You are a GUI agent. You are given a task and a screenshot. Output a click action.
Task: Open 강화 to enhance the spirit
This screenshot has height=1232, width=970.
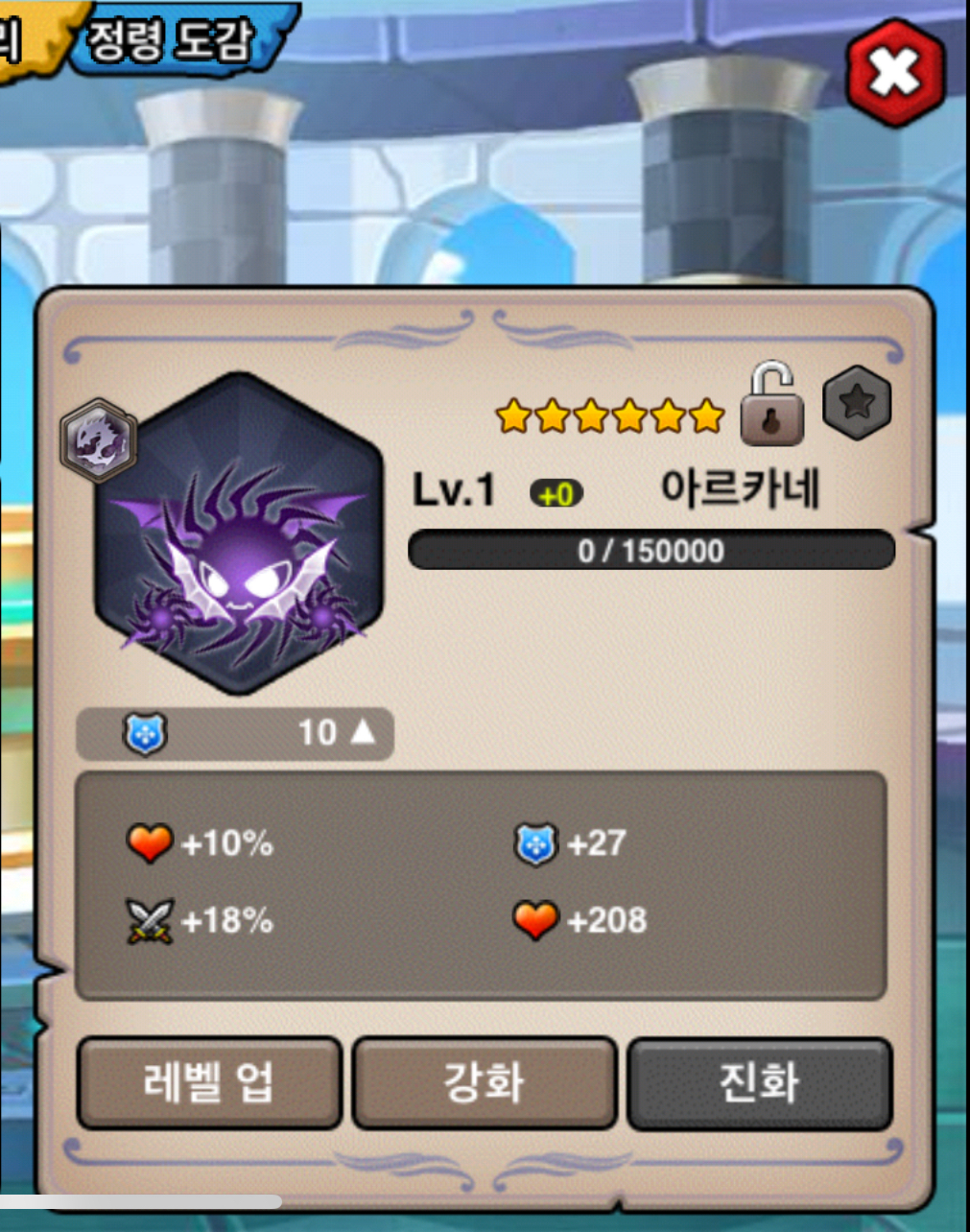pos(484,1082)
